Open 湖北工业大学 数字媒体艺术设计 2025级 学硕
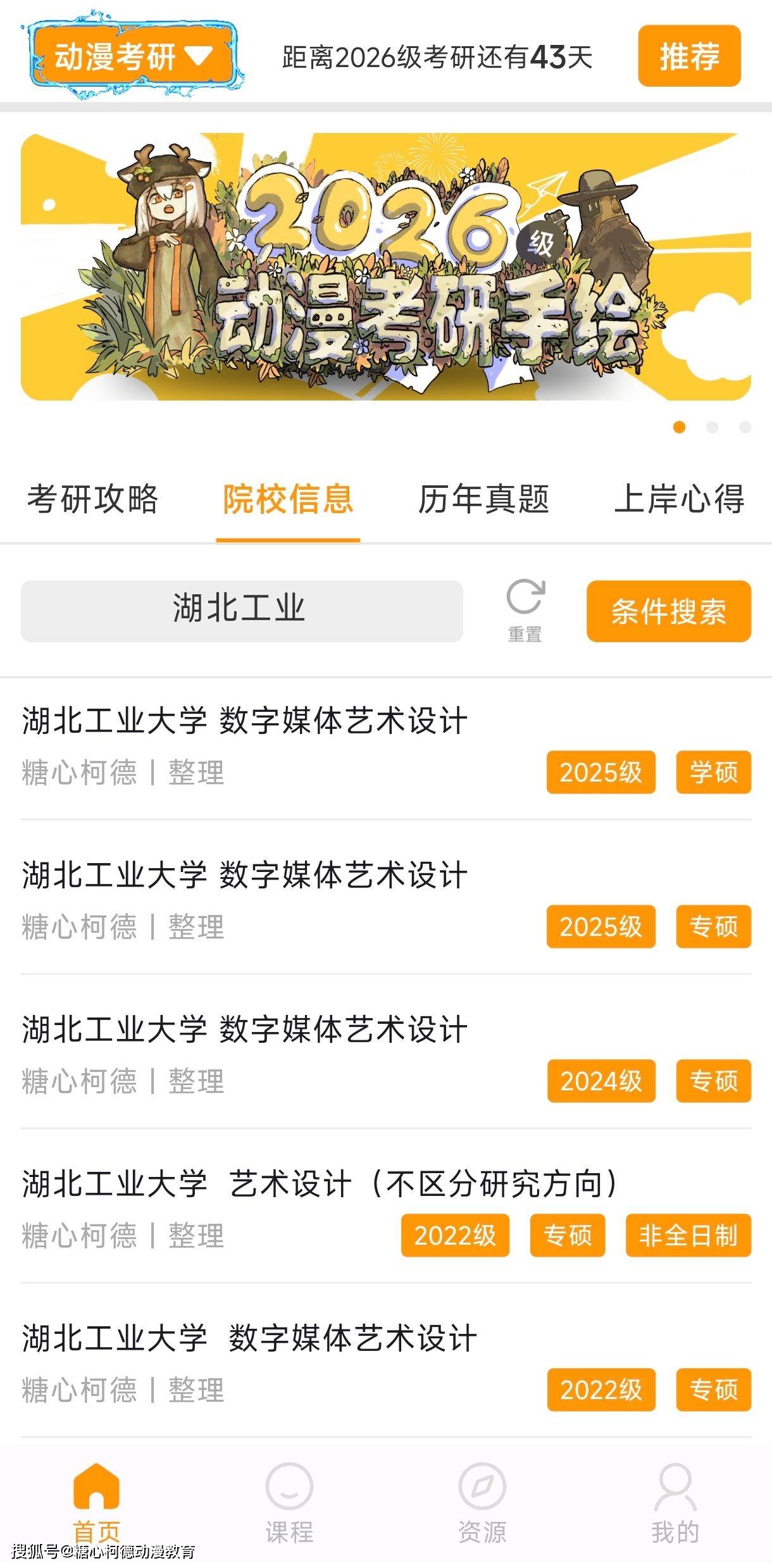 coord(245,721)
